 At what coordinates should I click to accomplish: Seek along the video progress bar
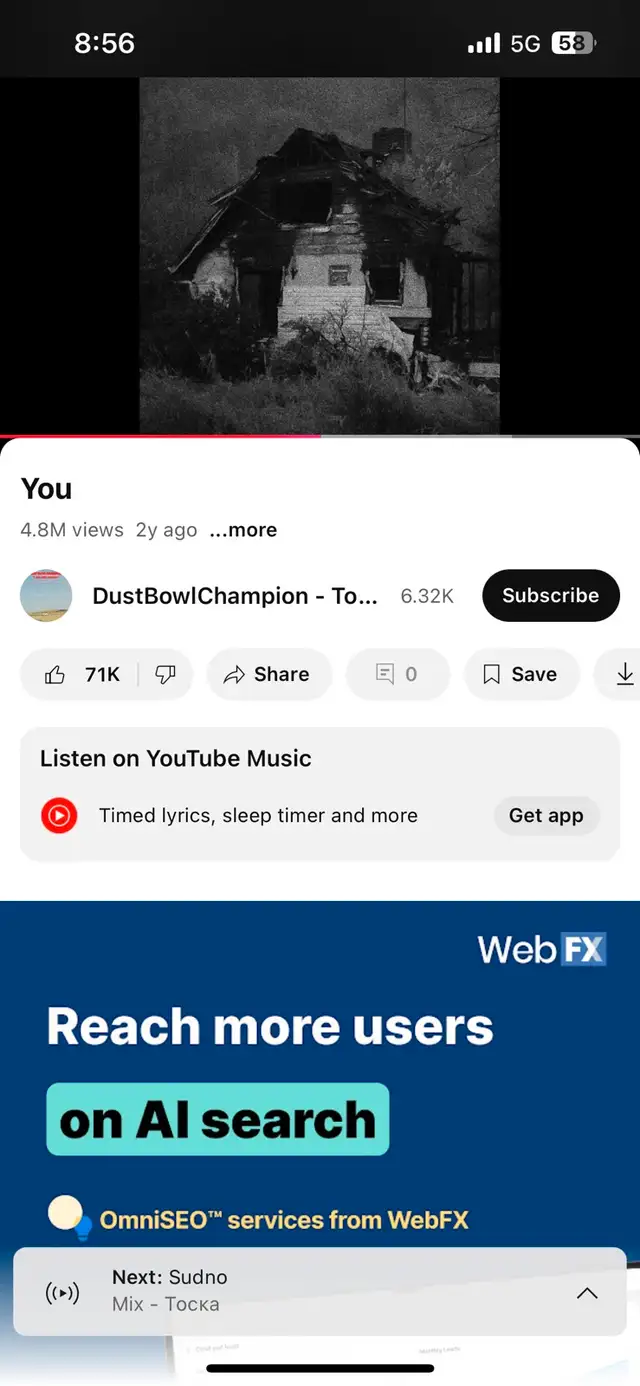click(x=320, y=436)
